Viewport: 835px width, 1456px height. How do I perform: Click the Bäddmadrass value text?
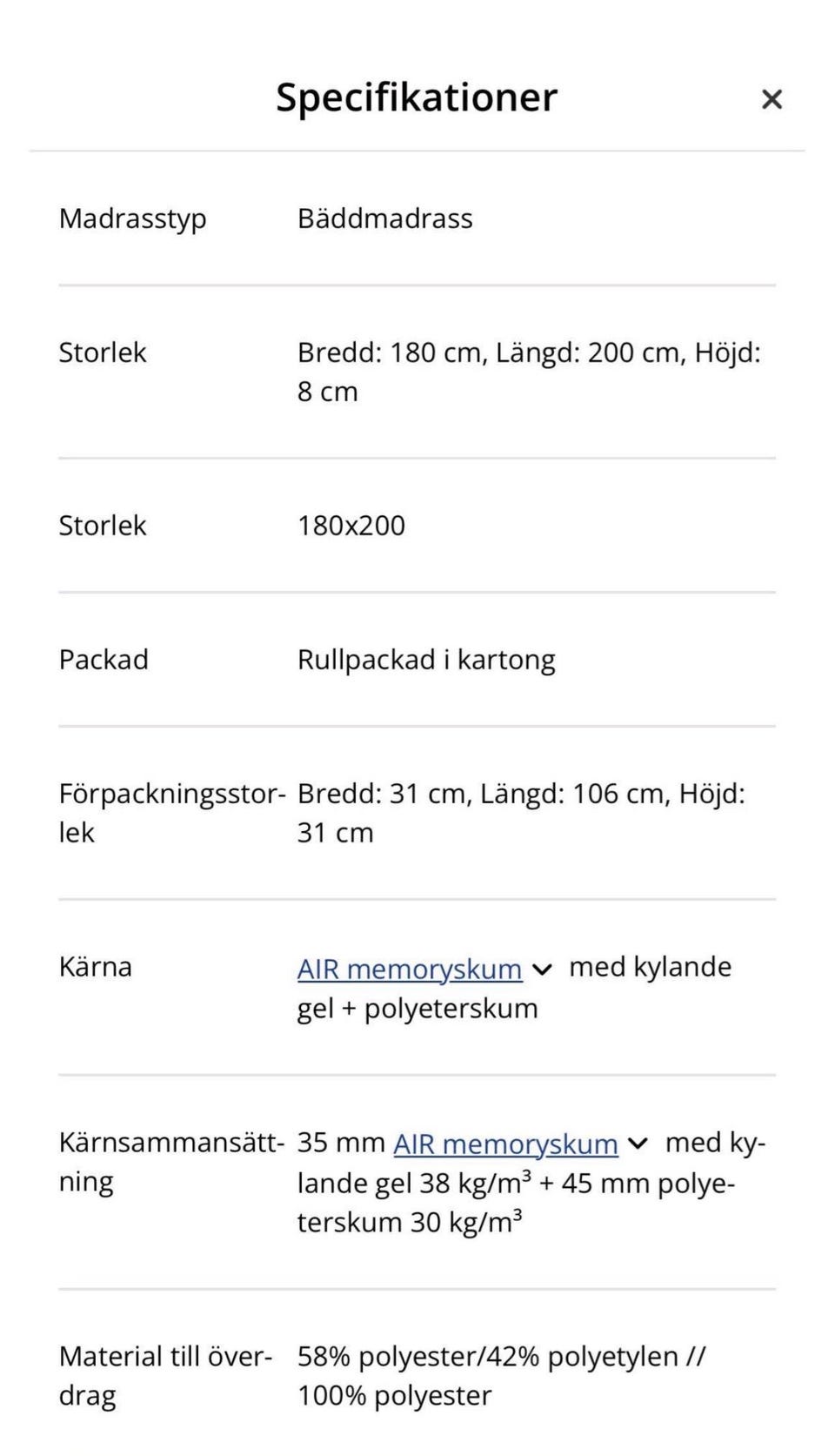(384, 218)
